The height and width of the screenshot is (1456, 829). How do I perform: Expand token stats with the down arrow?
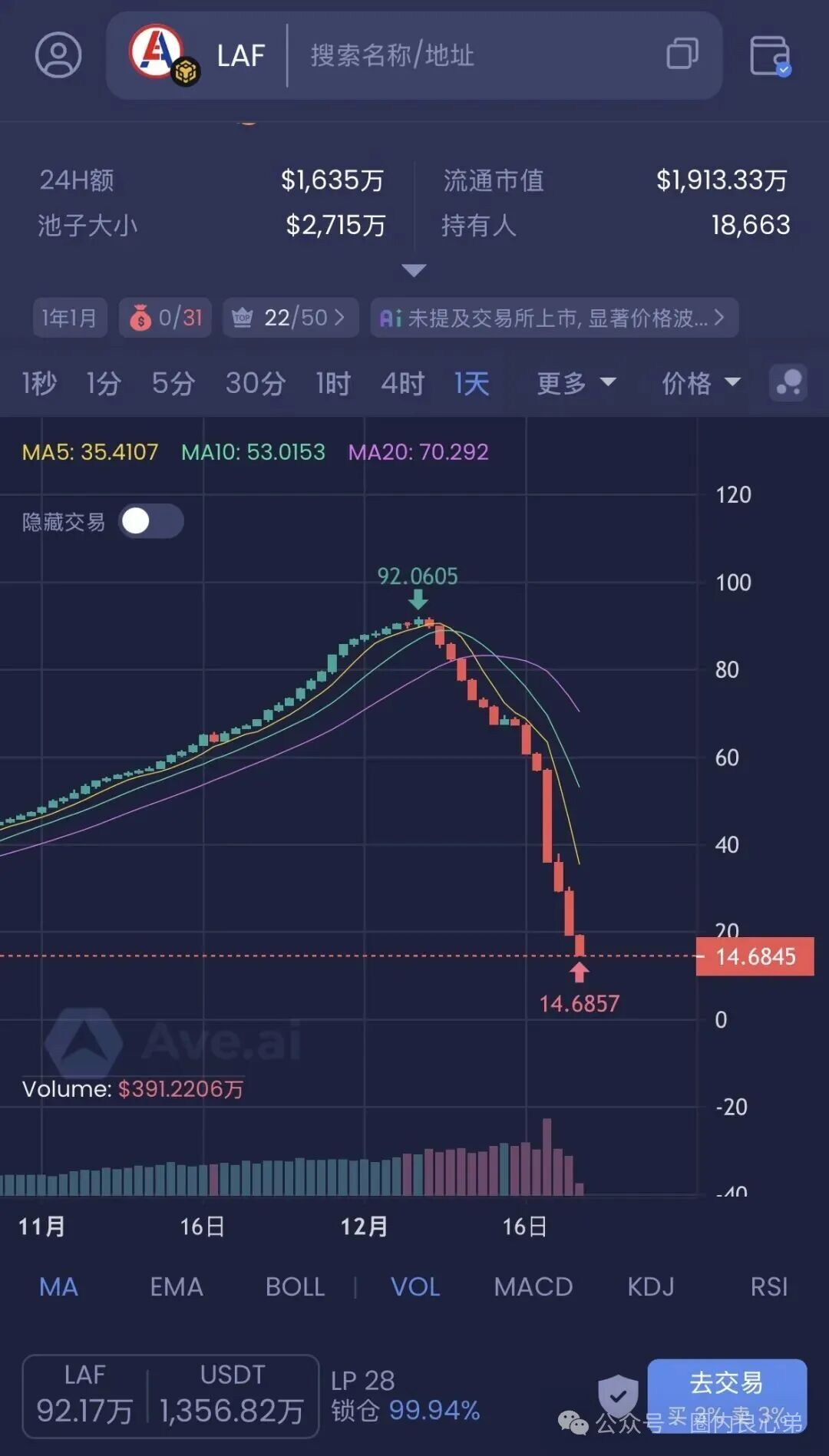[x=414, y=270]
